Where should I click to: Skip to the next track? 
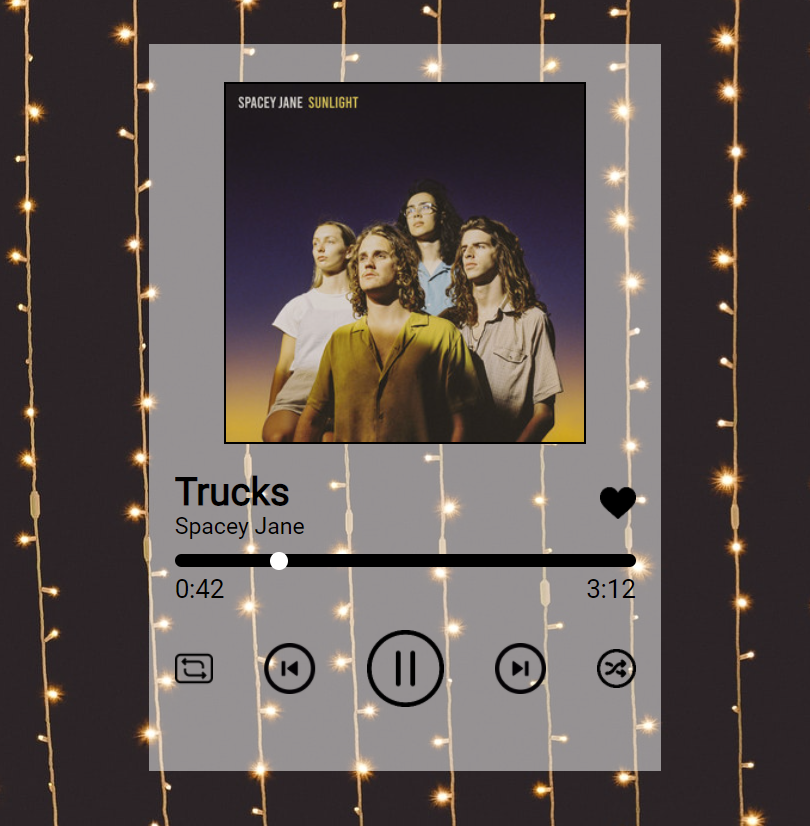[x=520, y=668]
